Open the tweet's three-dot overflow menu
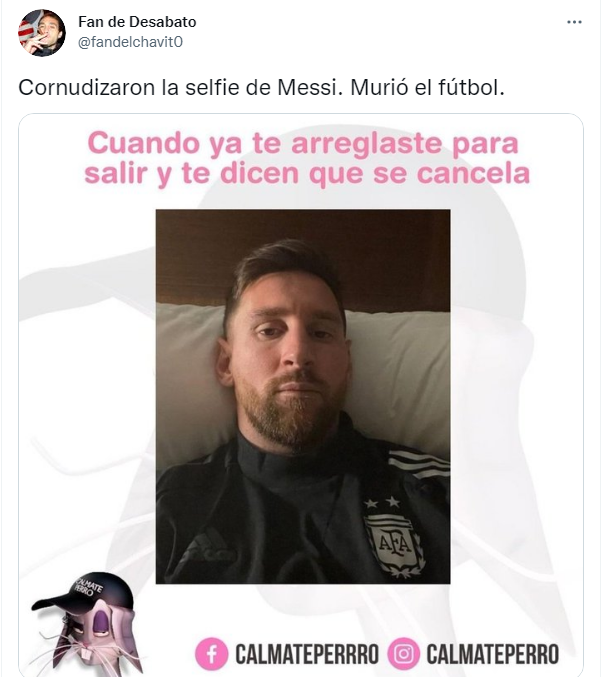601x677 pixels. point(573,22)
